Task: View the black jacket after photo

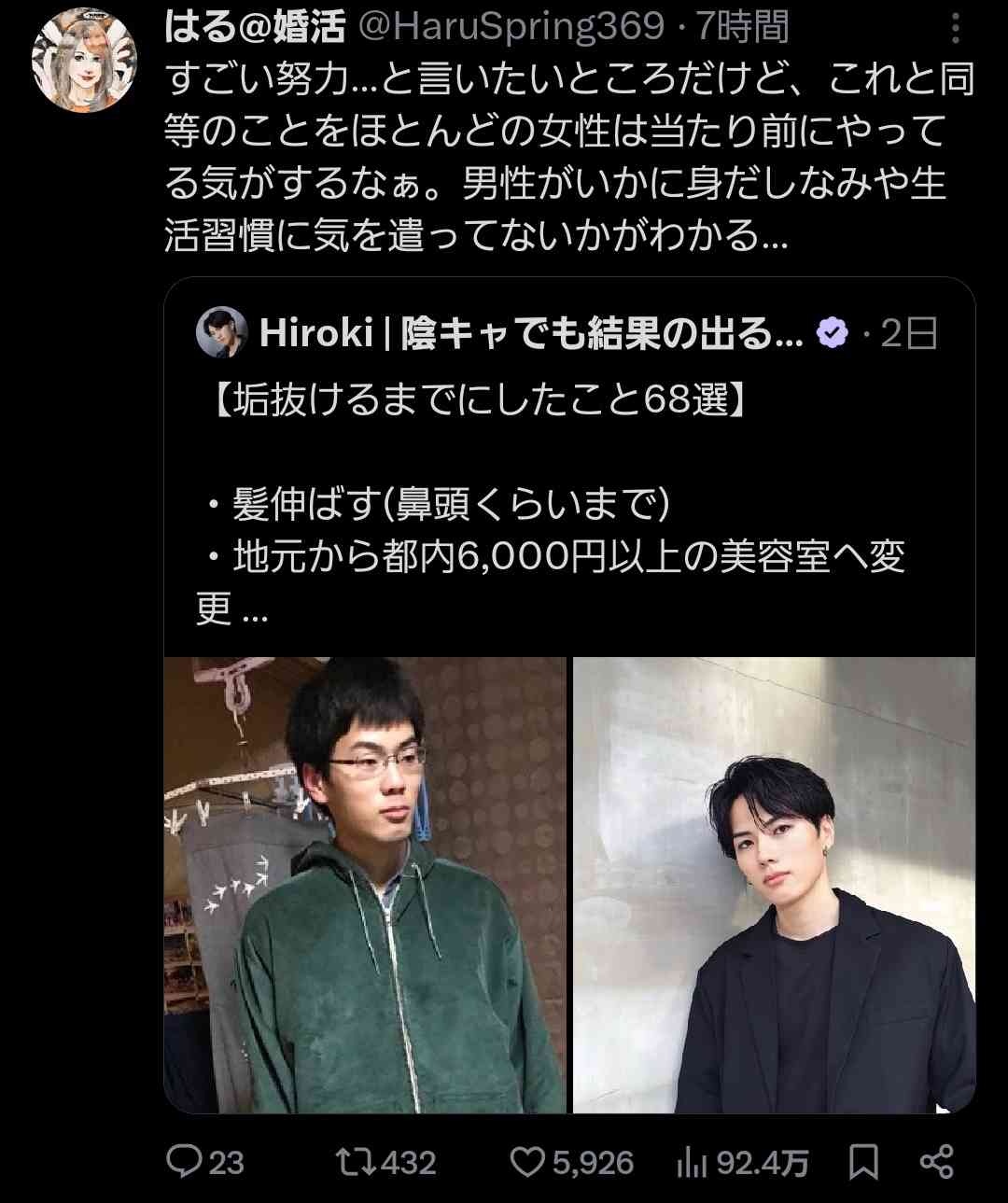Action: click(774, 885)
